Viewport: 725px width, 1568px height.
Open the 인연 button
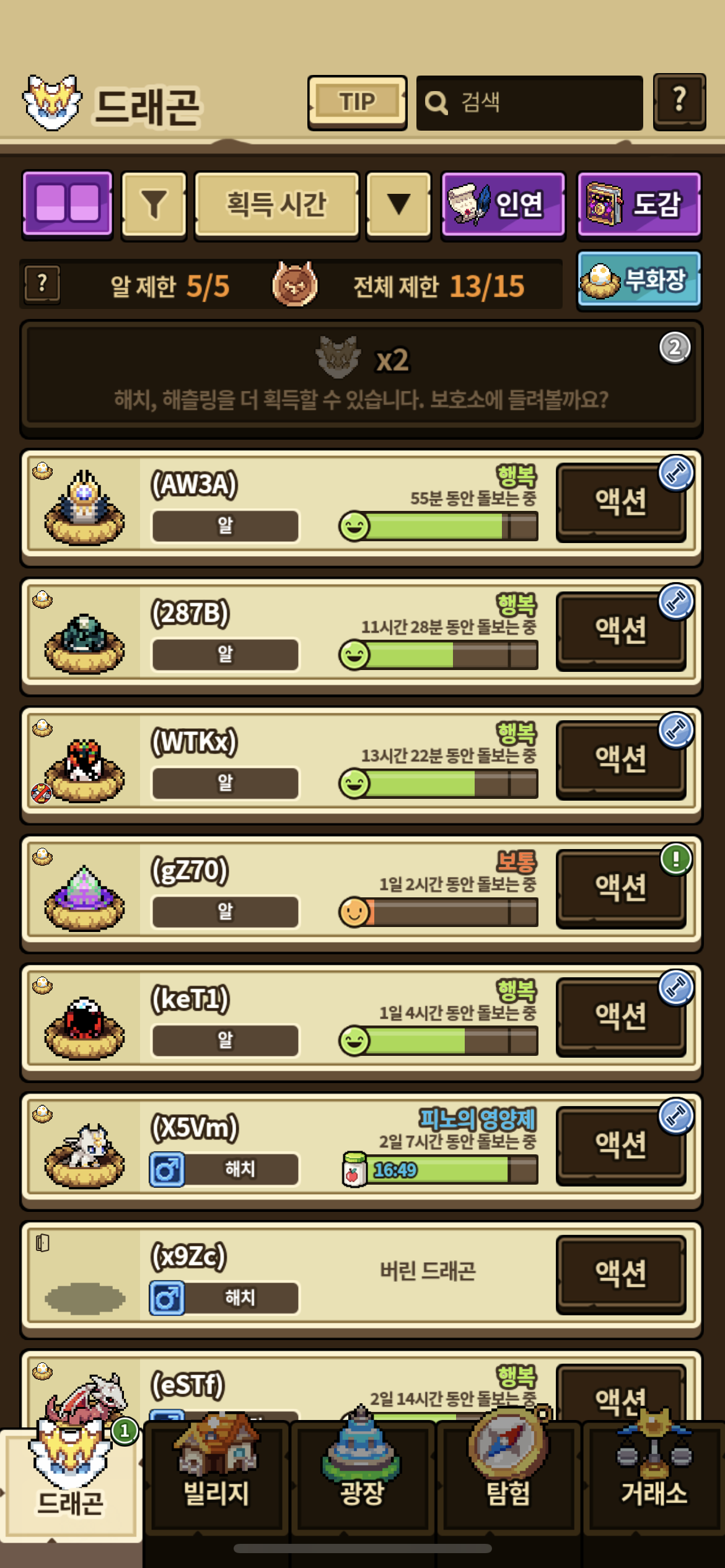click(x=503, y=205)
